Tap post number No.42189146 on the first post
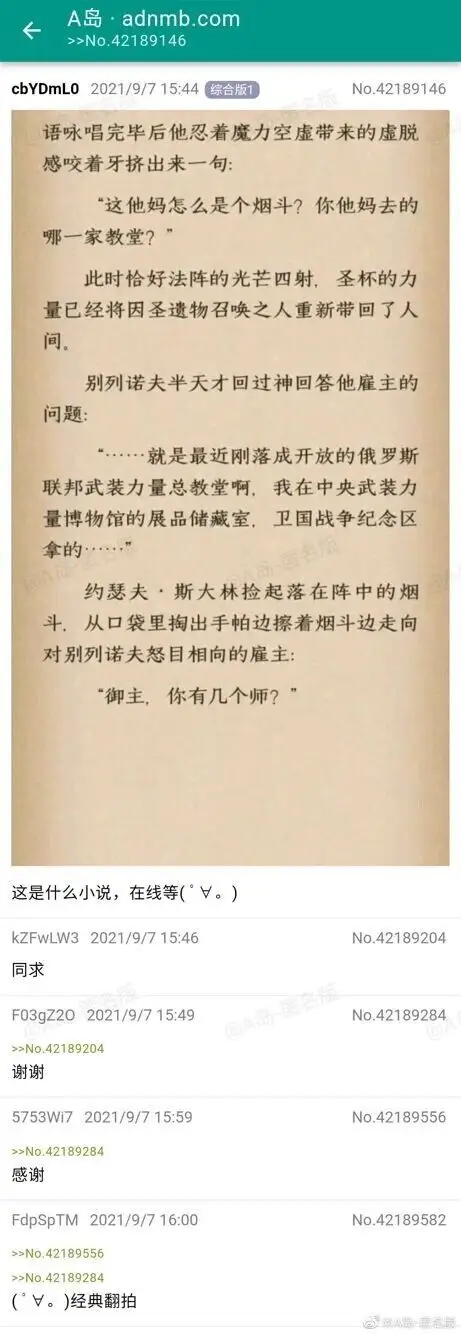 pyautogui.click(x=399, y=89)
